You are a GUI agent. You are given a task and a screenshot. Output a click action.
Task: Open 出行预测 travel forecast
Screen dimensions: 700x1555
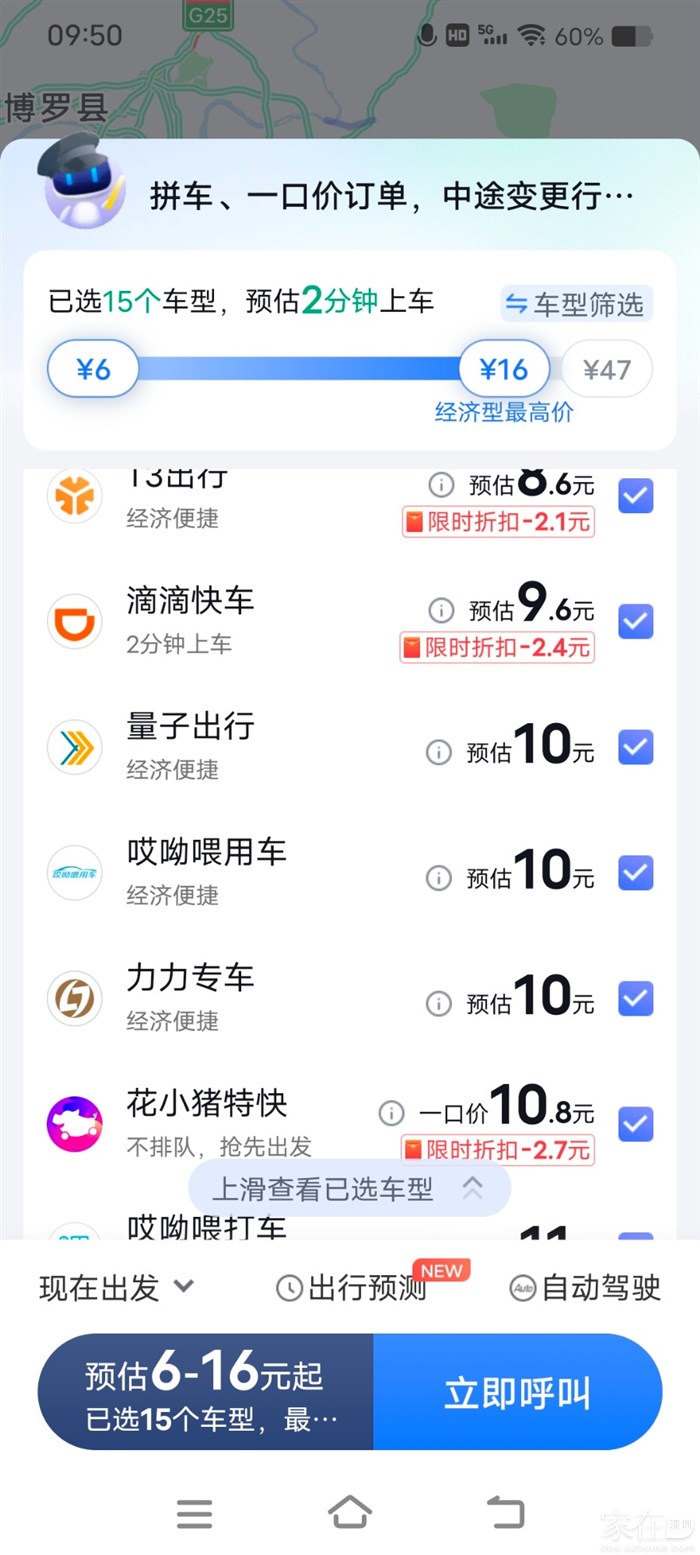[x=352, y=1288]
